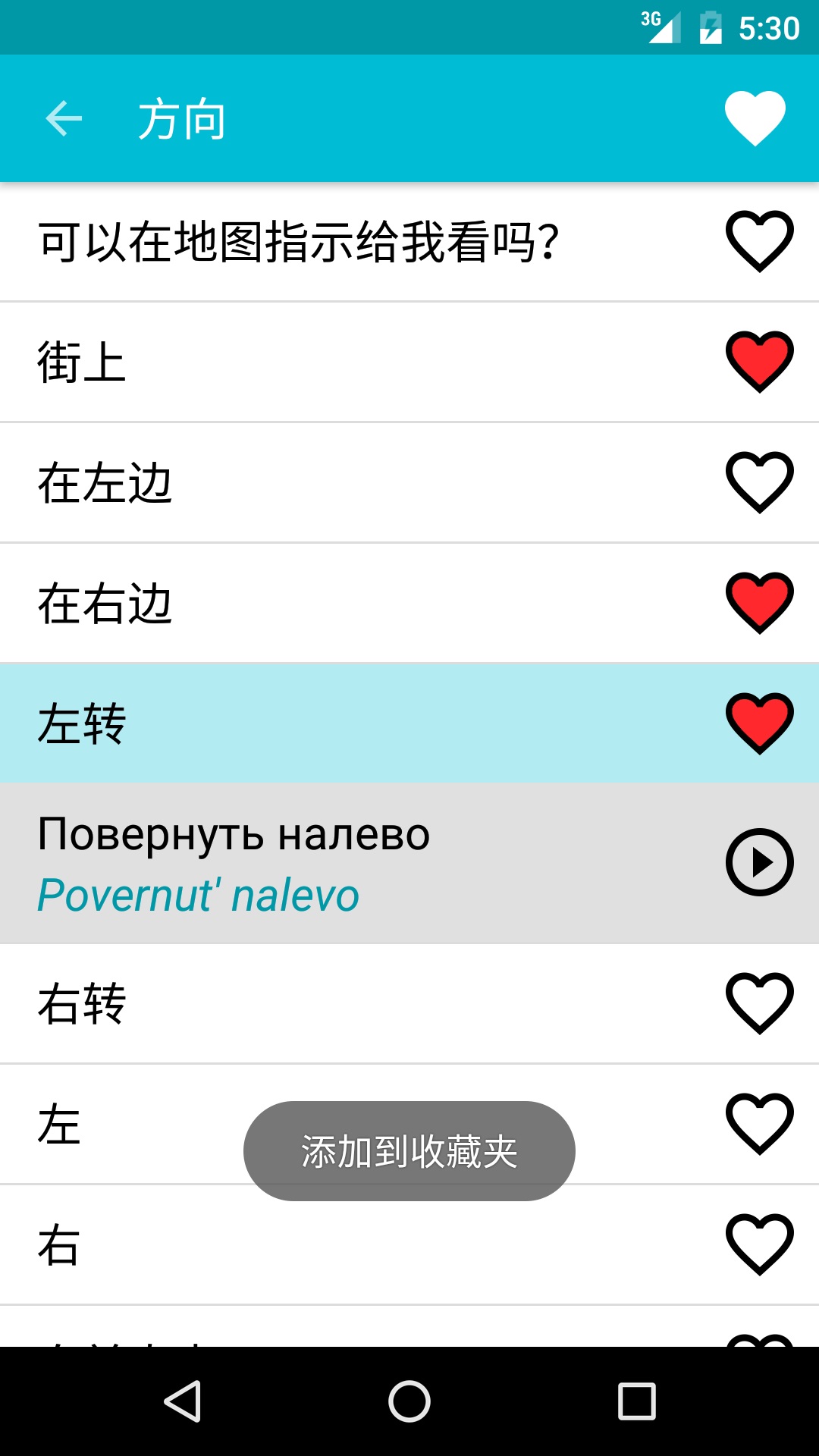This screenshot has height=1456, width=819.
Task: Favorite the phrase 右转
Action: point(759,1004)
